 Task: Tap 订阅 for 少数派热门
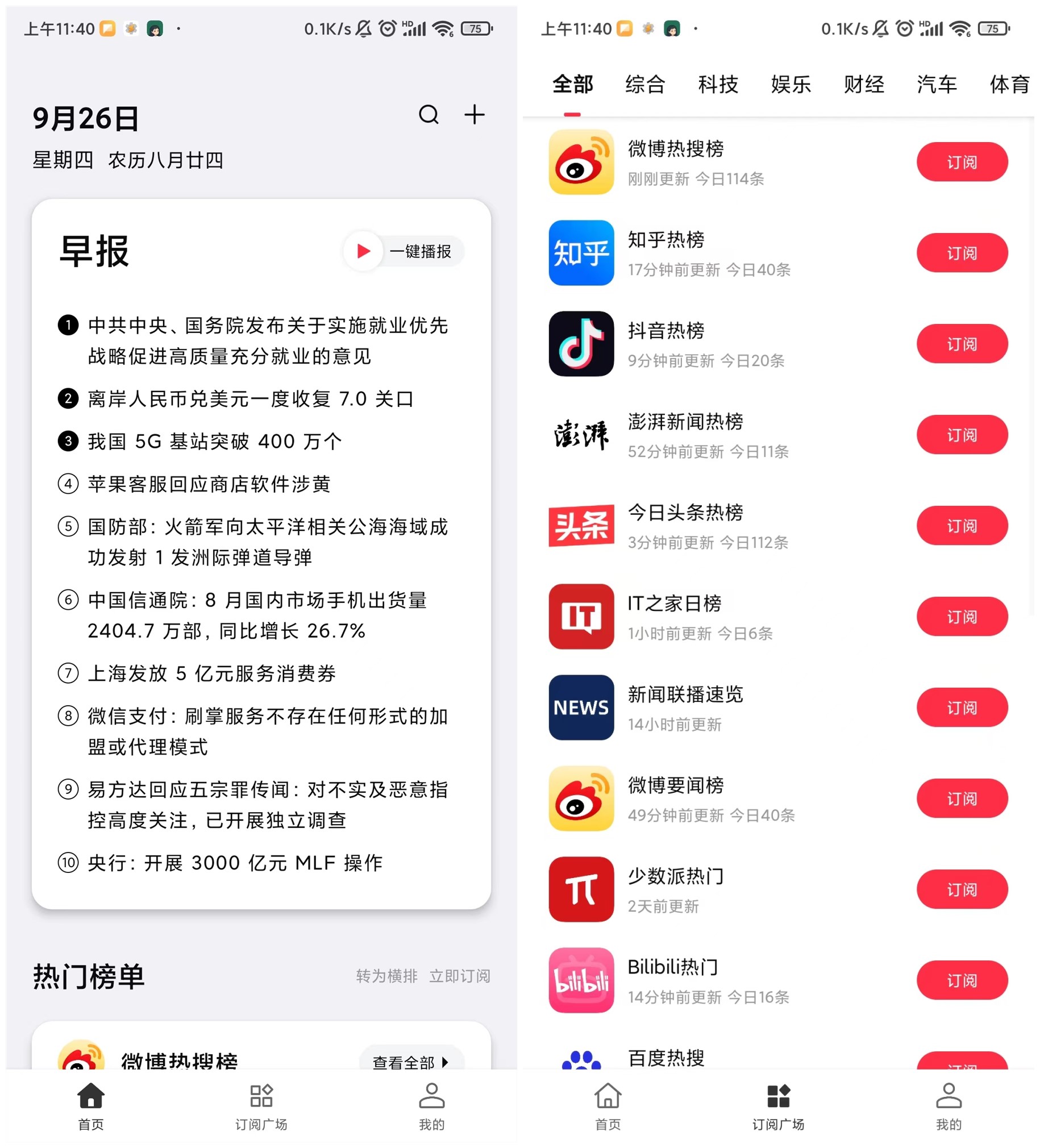[x=962, y=889]
